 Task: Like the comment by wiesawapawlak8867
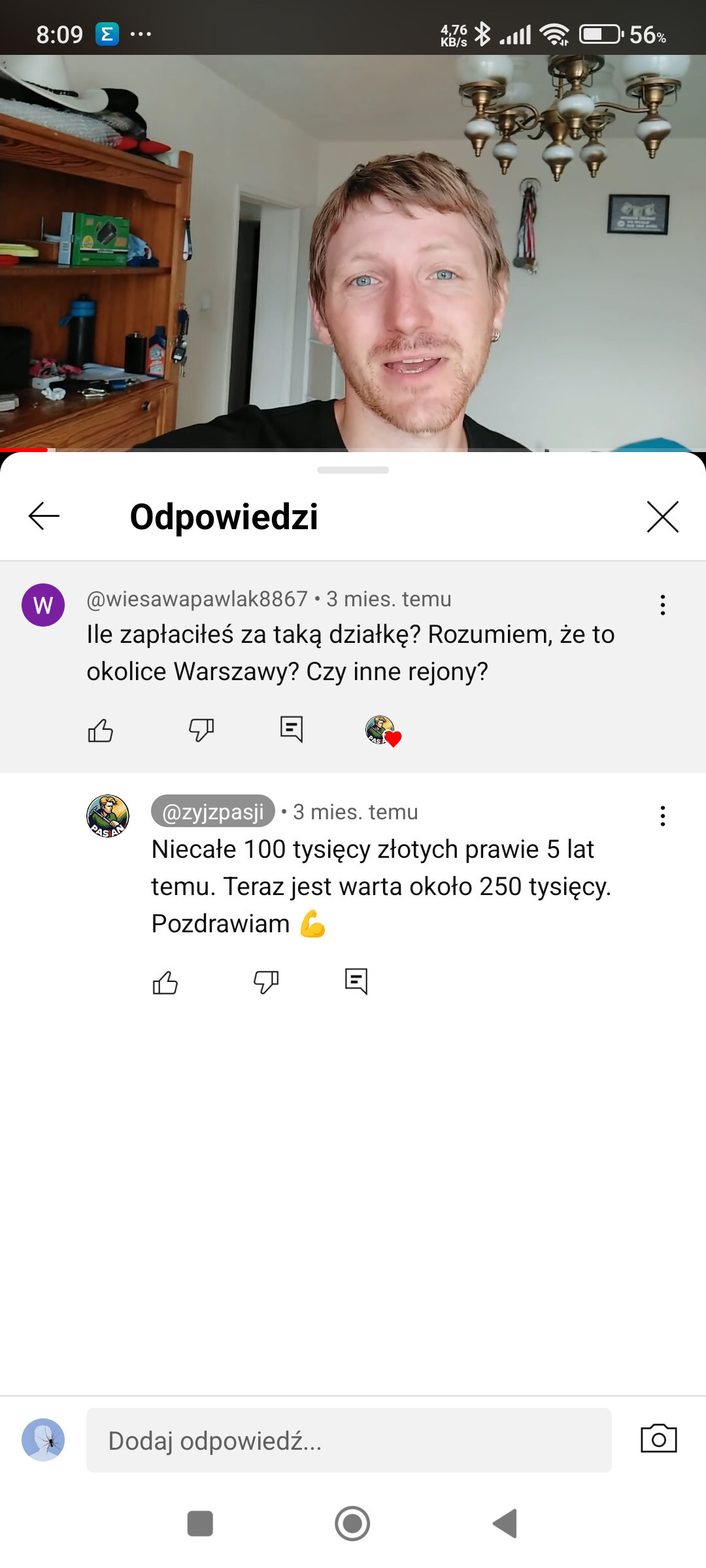point(101,730)
